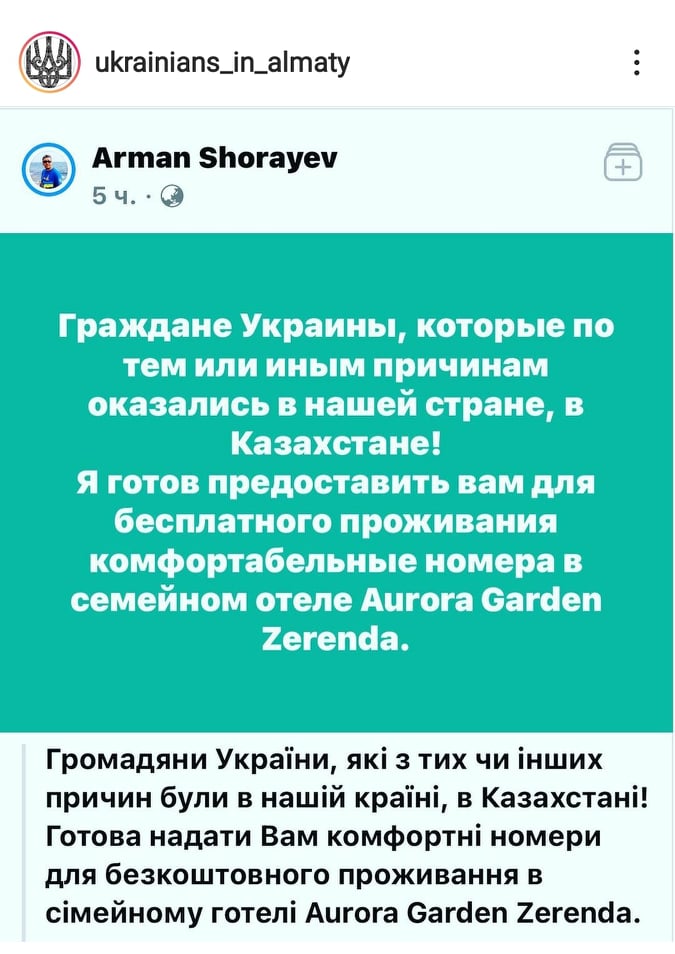
Task: Open the ukrainians_in_almaty username link
Action: [221, 63]
